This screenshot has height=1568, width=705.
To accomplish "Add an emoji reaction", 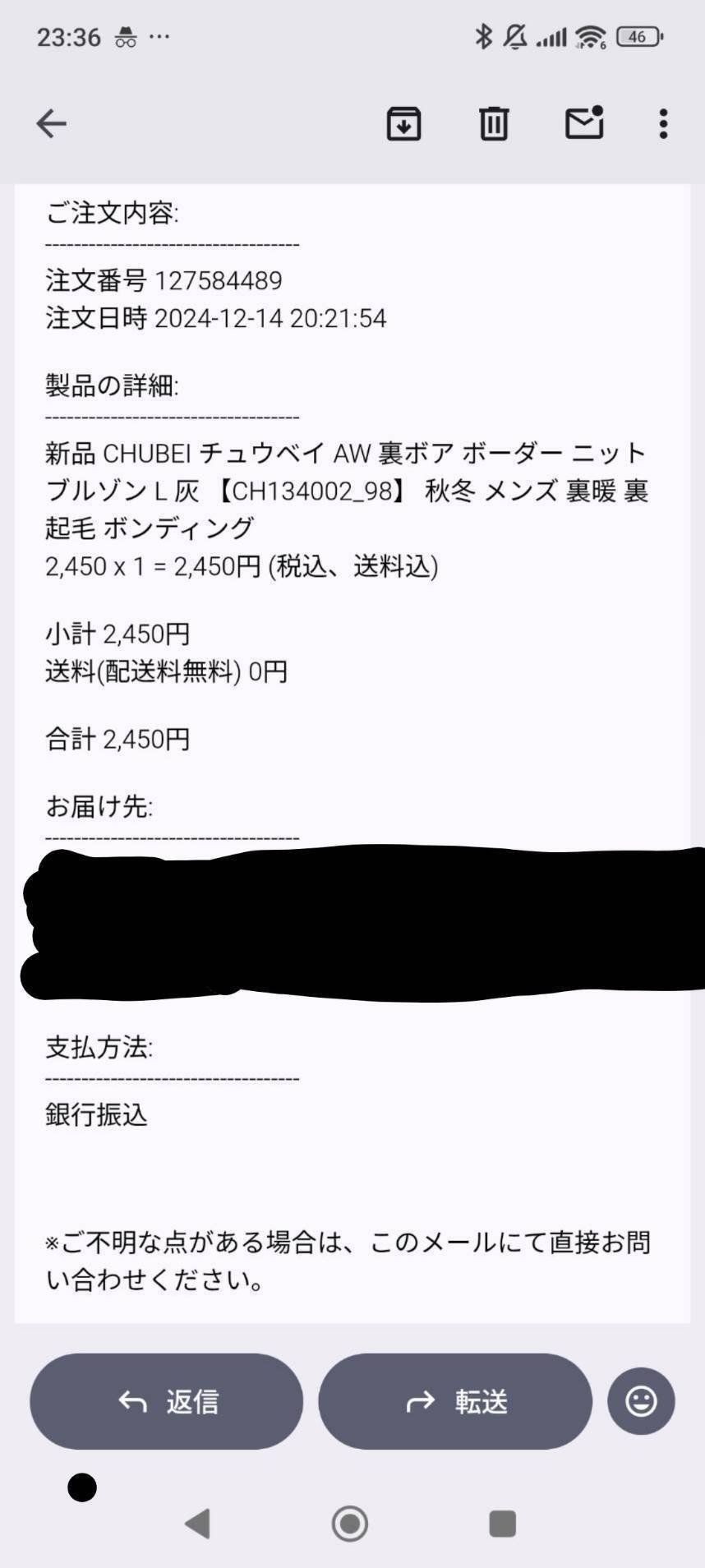I will [x=641, y=1401].
